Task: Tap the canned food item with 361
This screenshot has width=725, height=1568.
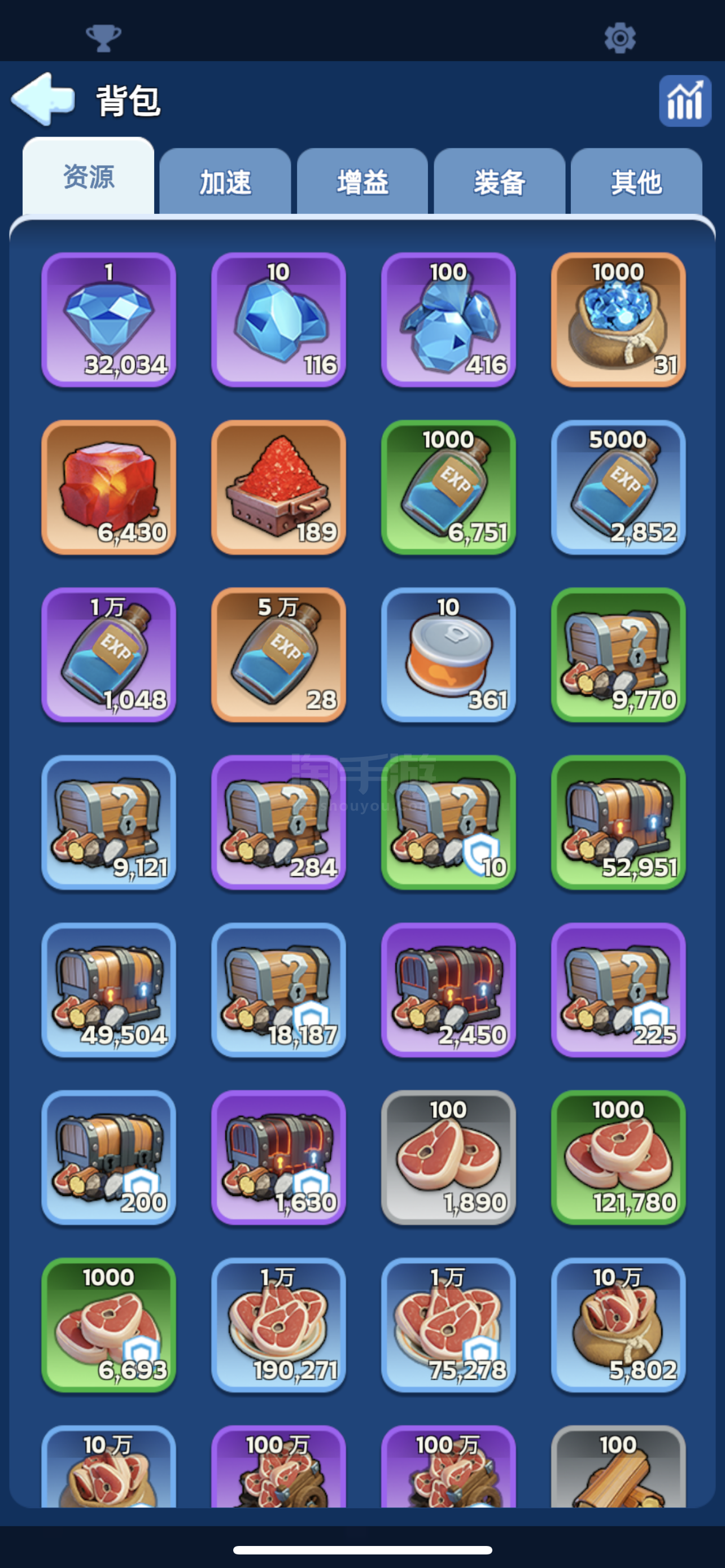Action: pyautogui.click(x=449, y=654)
